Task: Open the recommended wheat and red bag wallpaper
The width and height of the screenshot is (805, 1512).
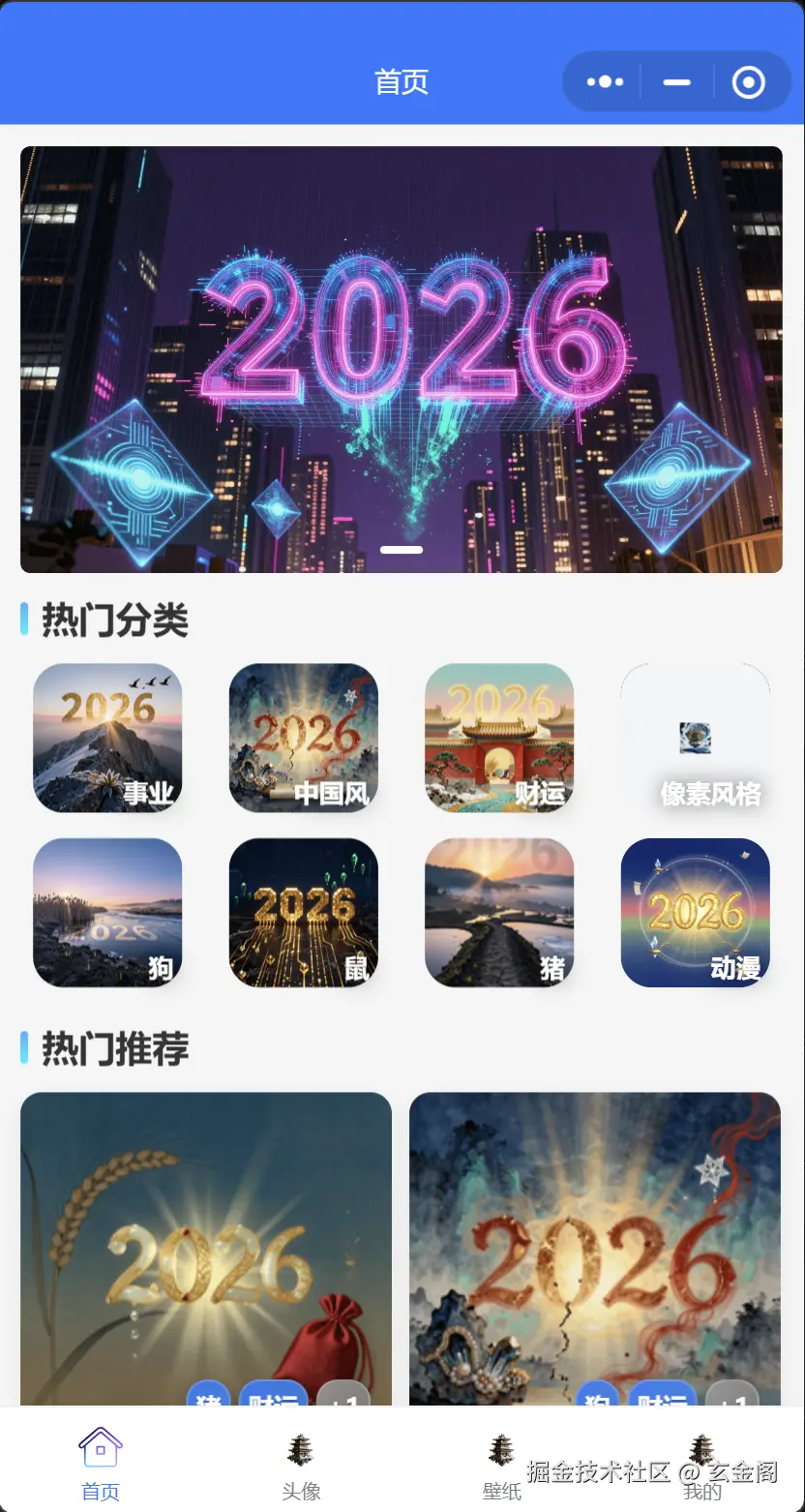Action: [x=206, y=1249]
